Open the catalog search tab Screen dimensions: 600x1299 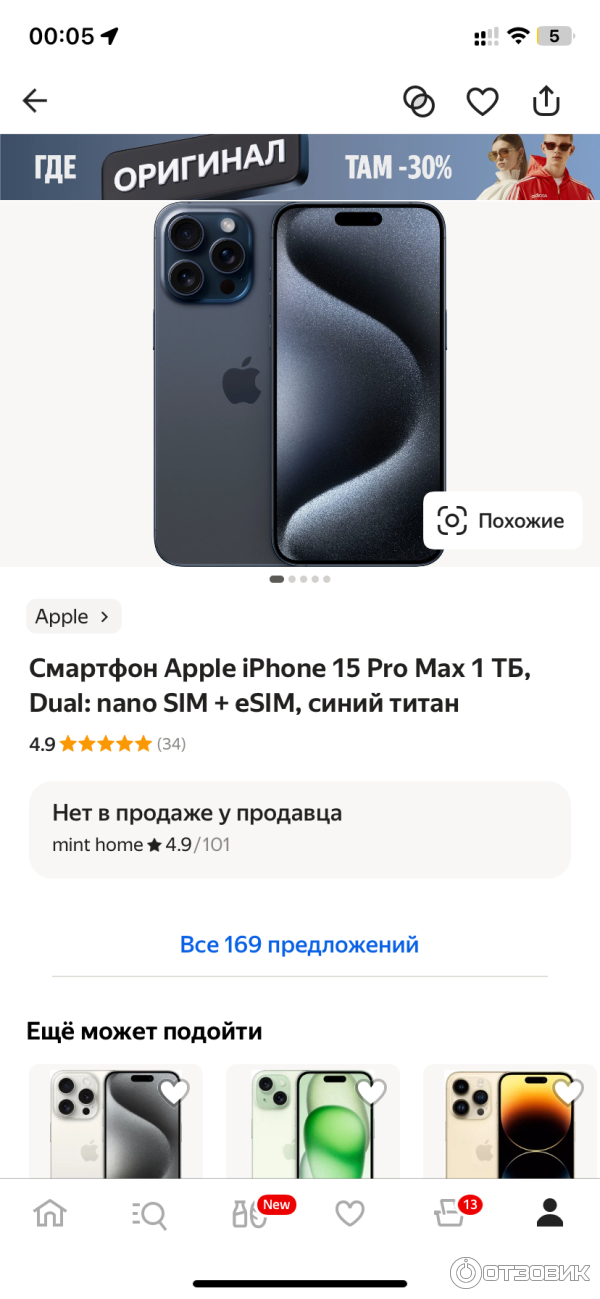(x=150, y=1214)
